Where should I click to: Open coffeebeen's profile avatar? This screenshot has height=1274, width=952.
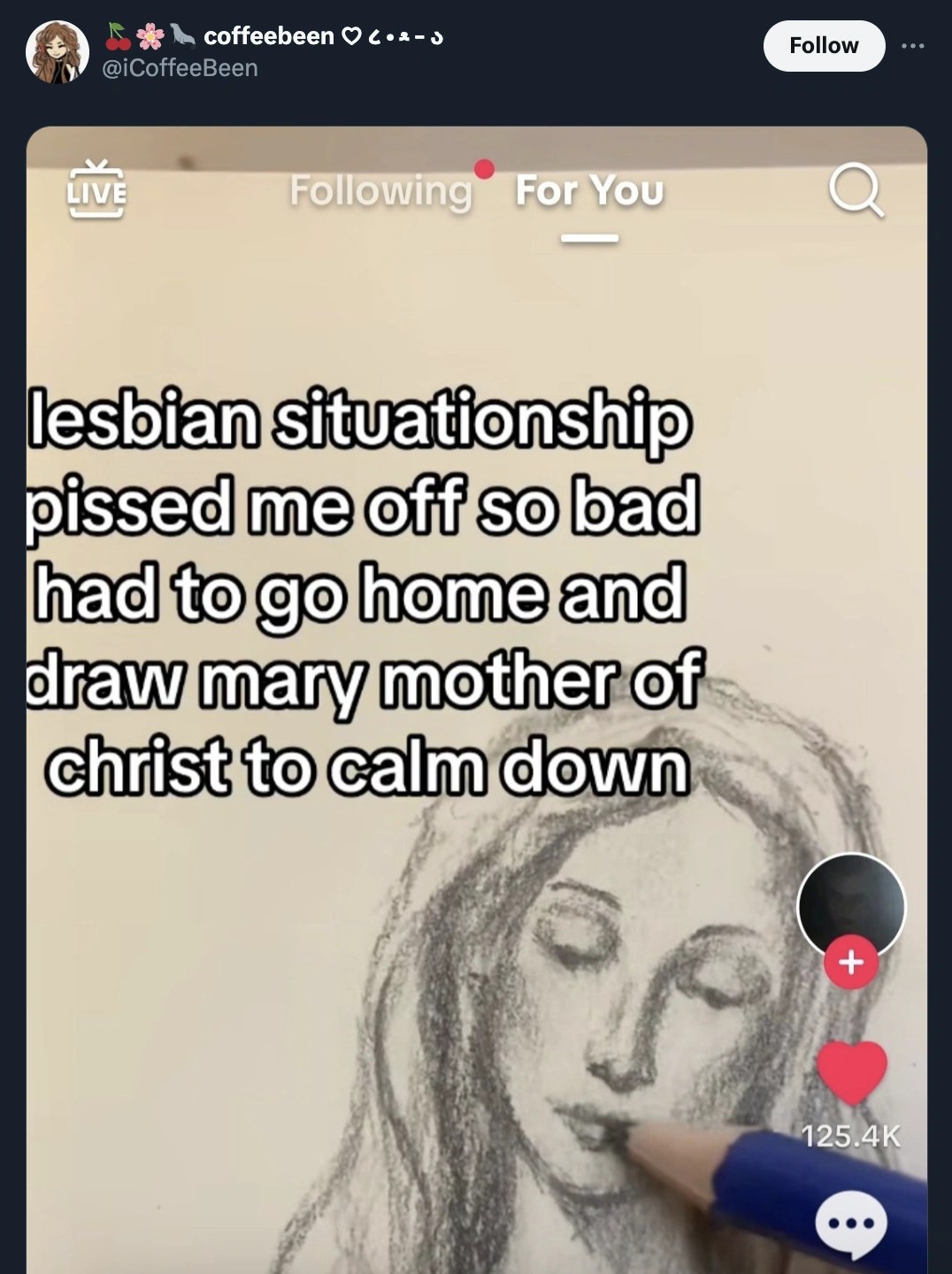[58, 51]
